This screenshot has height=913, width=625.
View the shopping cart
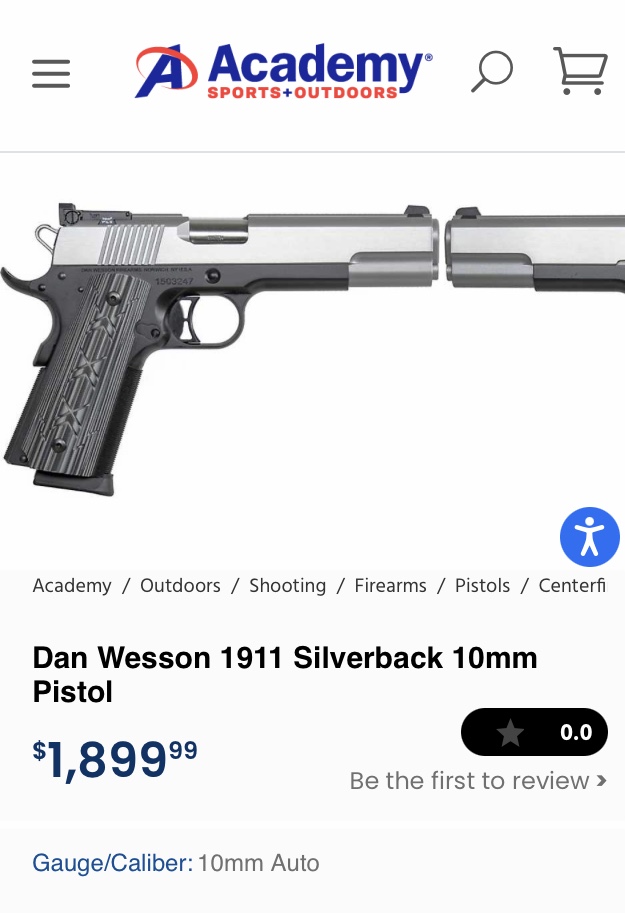click(x=580, y=71)
